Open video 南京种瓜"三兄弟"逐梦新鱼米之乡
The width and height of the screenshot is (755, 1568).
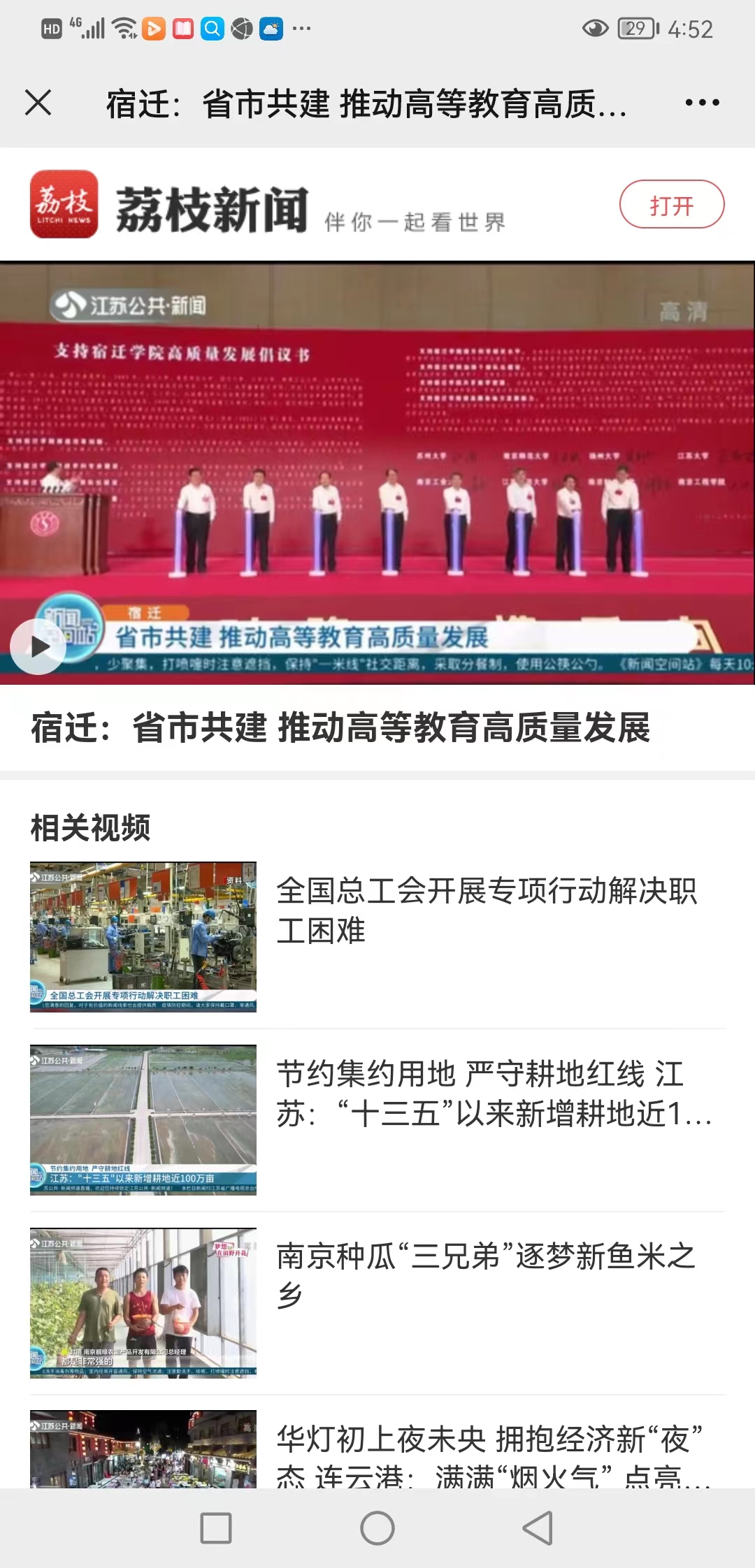(487, 1275)
